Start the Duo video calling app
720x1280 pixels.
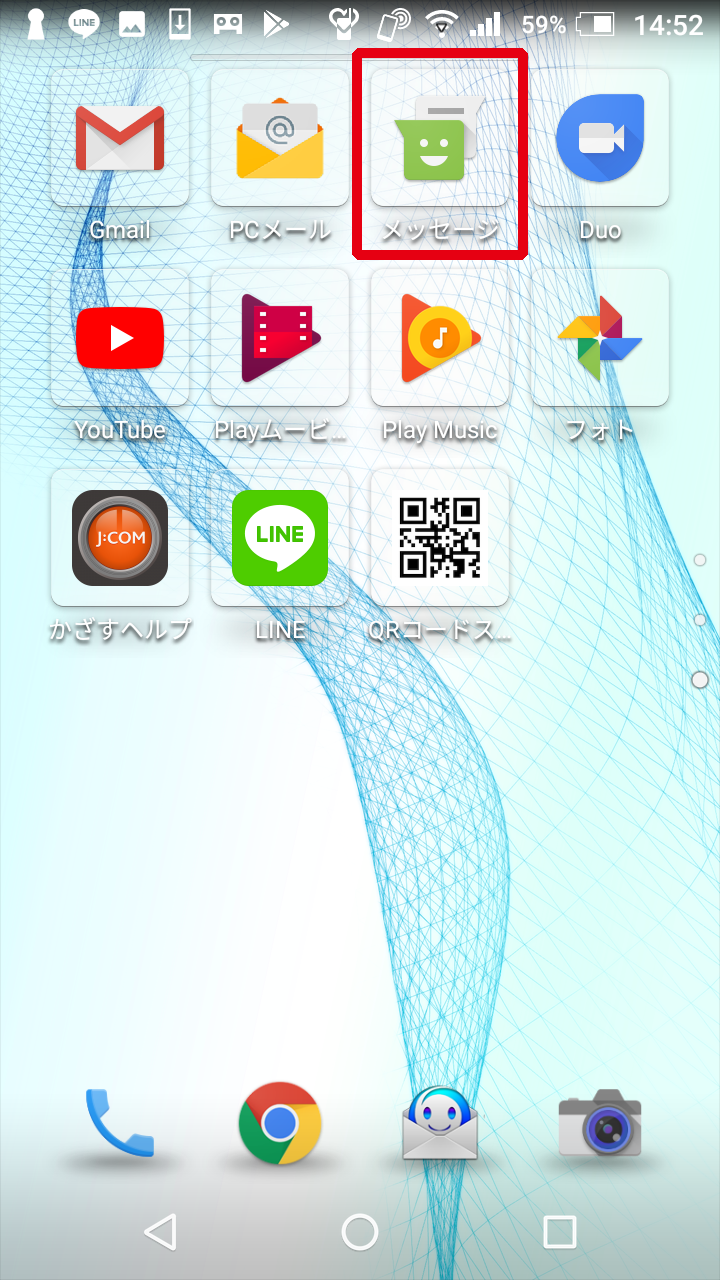coord(600,138)
